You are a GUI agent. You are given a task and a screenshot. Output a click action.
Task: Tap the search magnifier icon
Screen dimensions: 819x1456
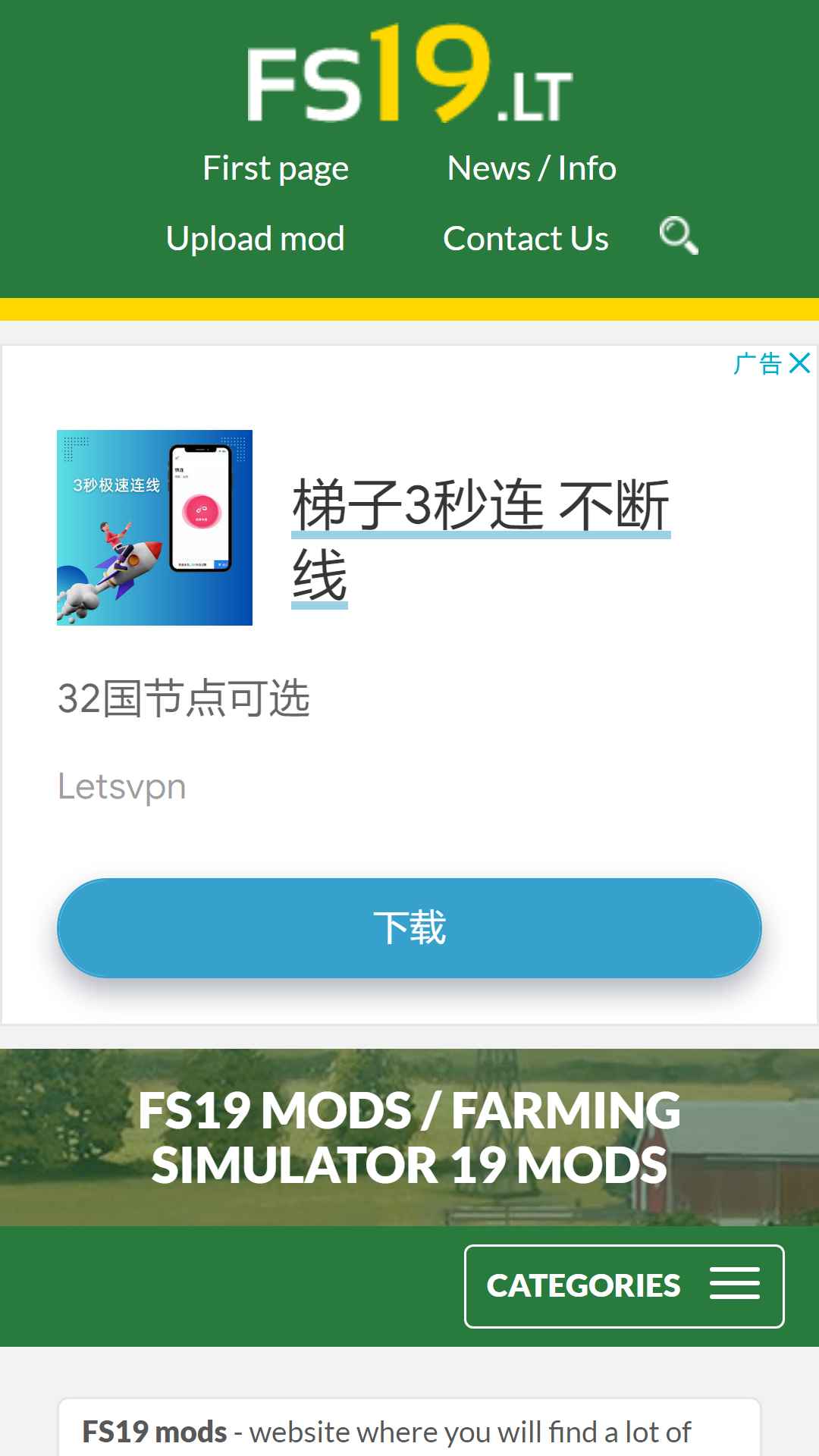click(678, 236)
